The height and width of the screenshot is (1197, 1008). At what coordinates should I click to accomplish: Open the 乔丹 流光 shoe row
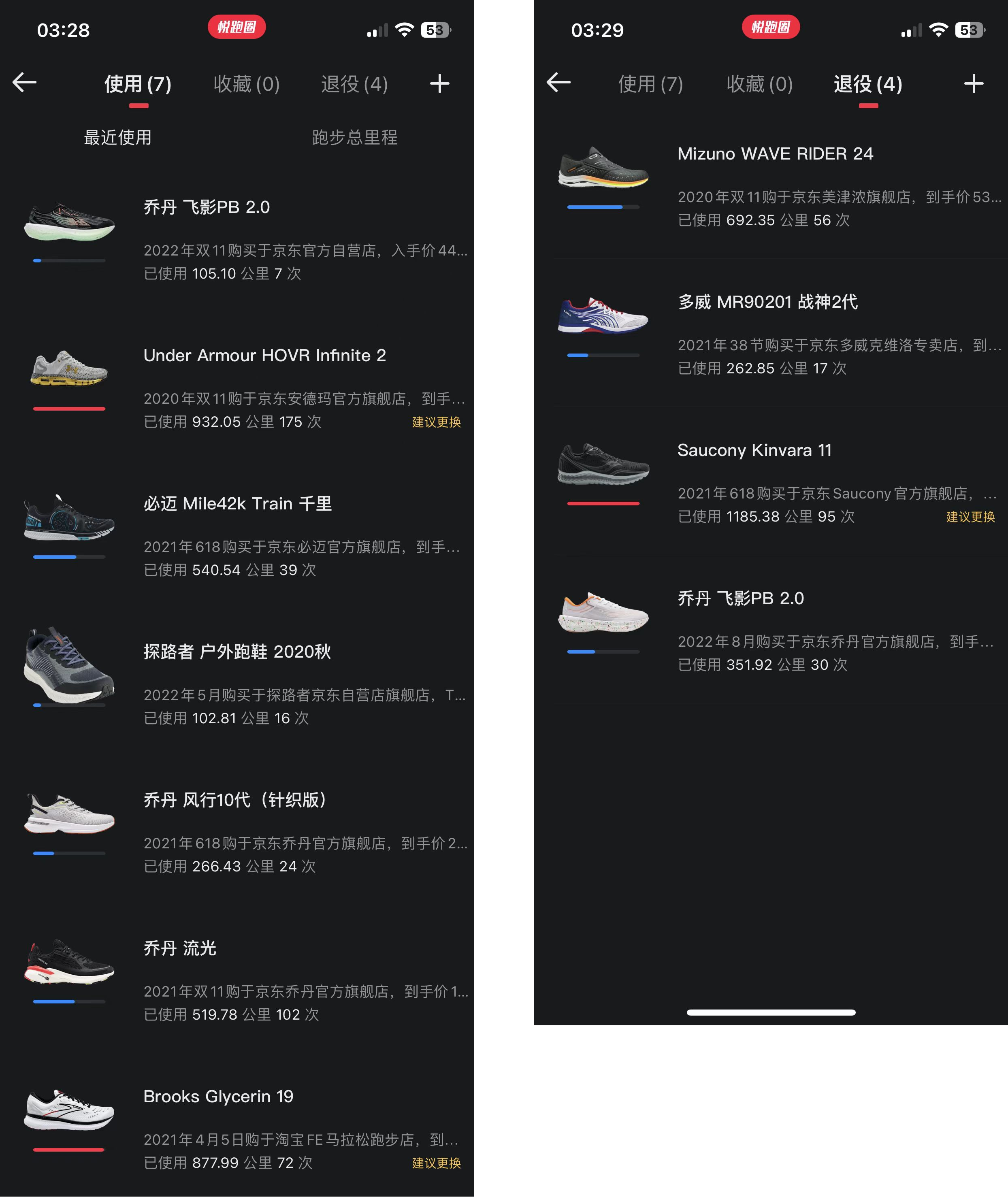pyautogui.click(x=180, y=948)
